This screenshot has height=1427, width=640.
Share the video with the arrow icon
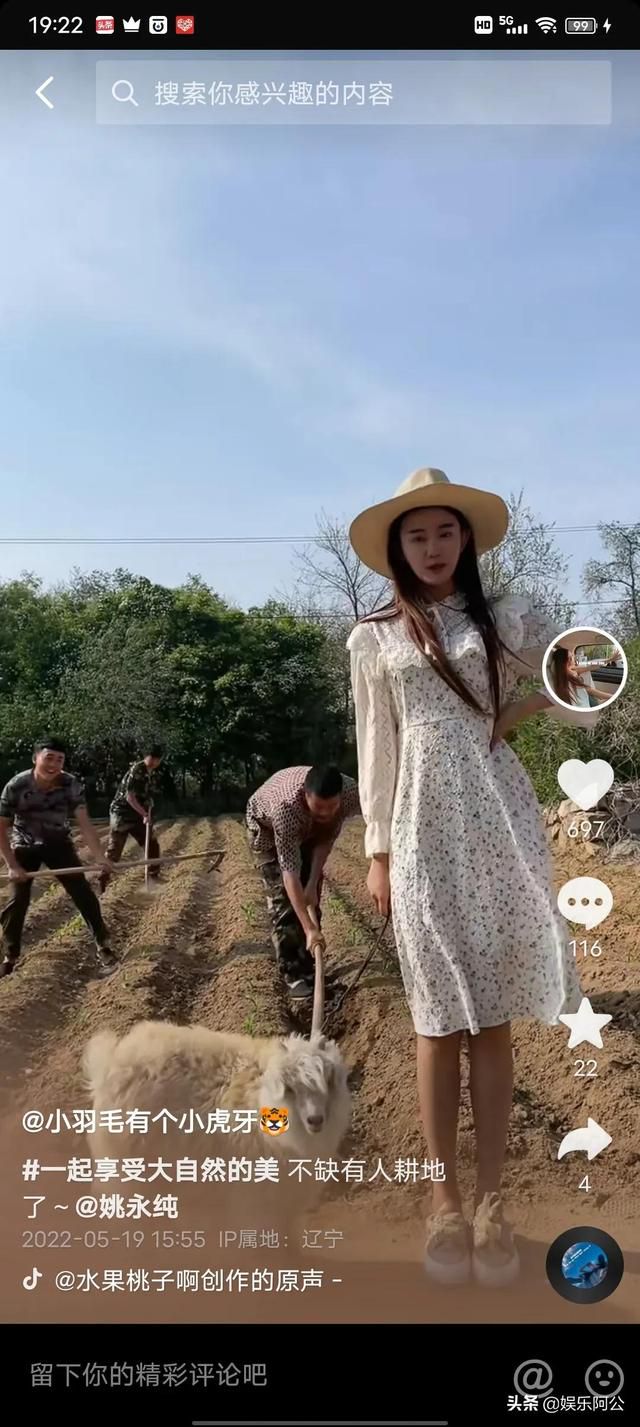585,1141
